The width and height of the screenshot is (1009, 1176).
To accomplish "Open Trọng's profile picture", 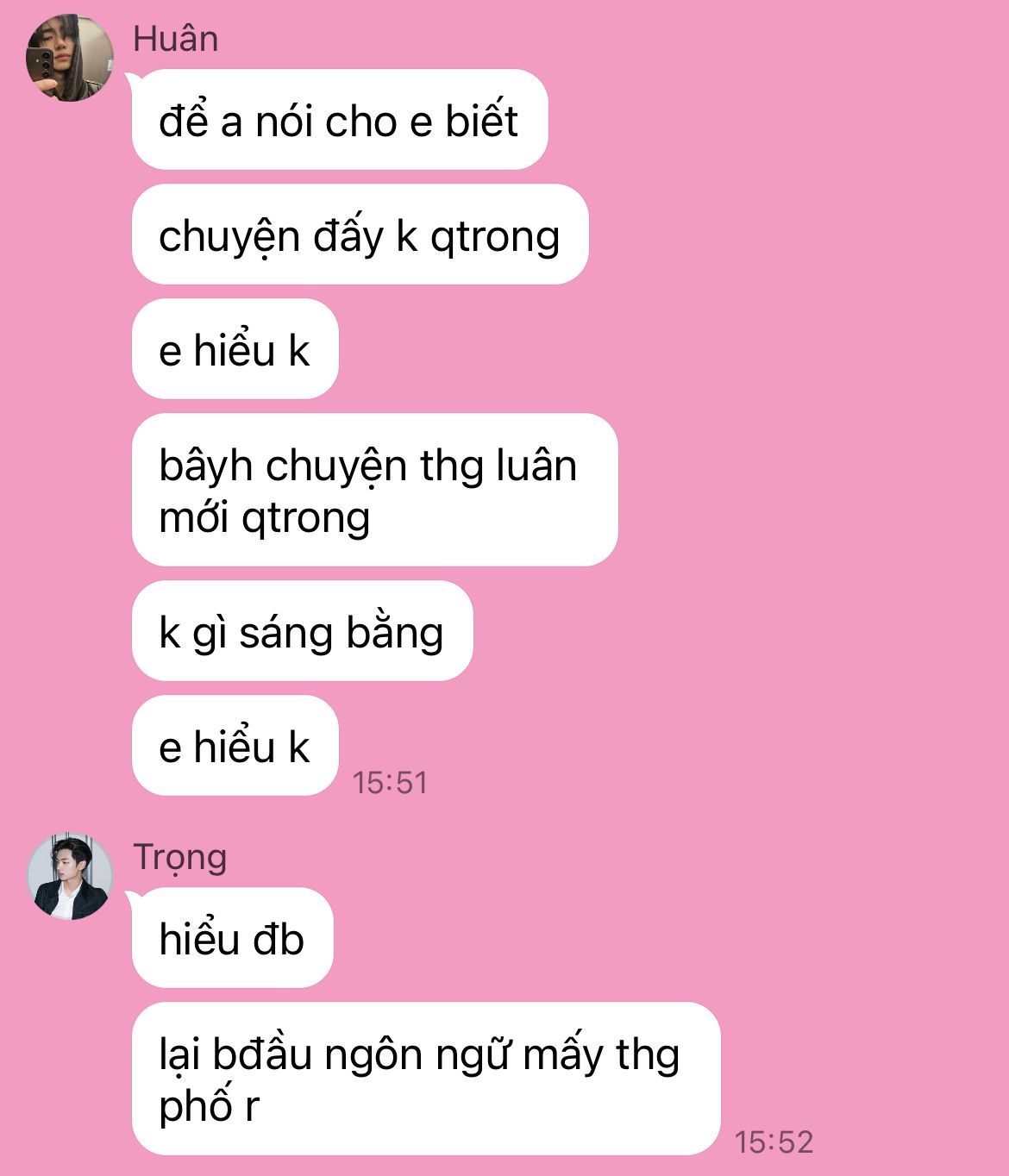I will tap(70, 876).
